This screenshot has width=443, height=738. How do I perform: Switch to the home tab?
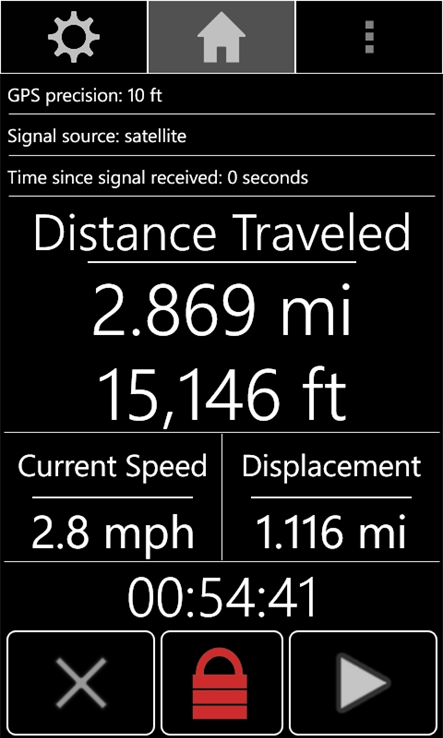[x=221, y=37]
